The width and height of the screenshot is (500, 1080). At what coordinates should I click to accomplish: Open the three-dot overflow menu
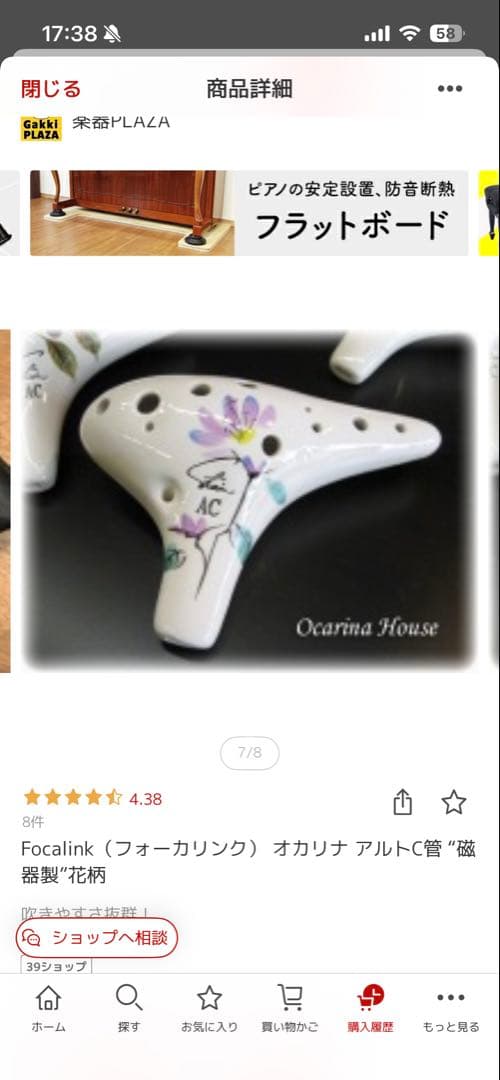[450, 88]
